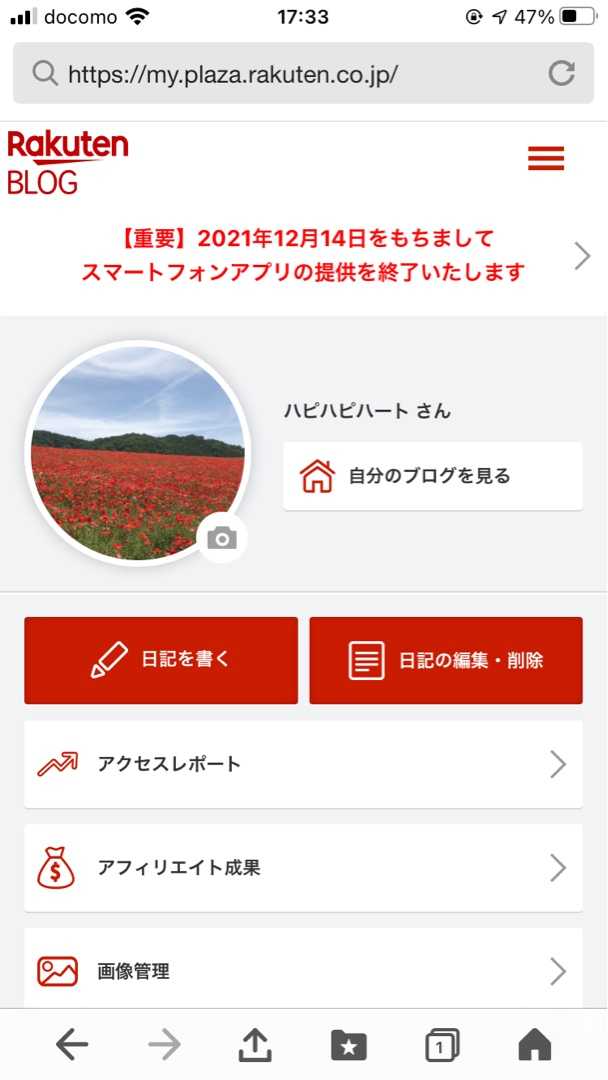
Task: Share this page from browser toolbar
Action: click(x=256, y=1045)
